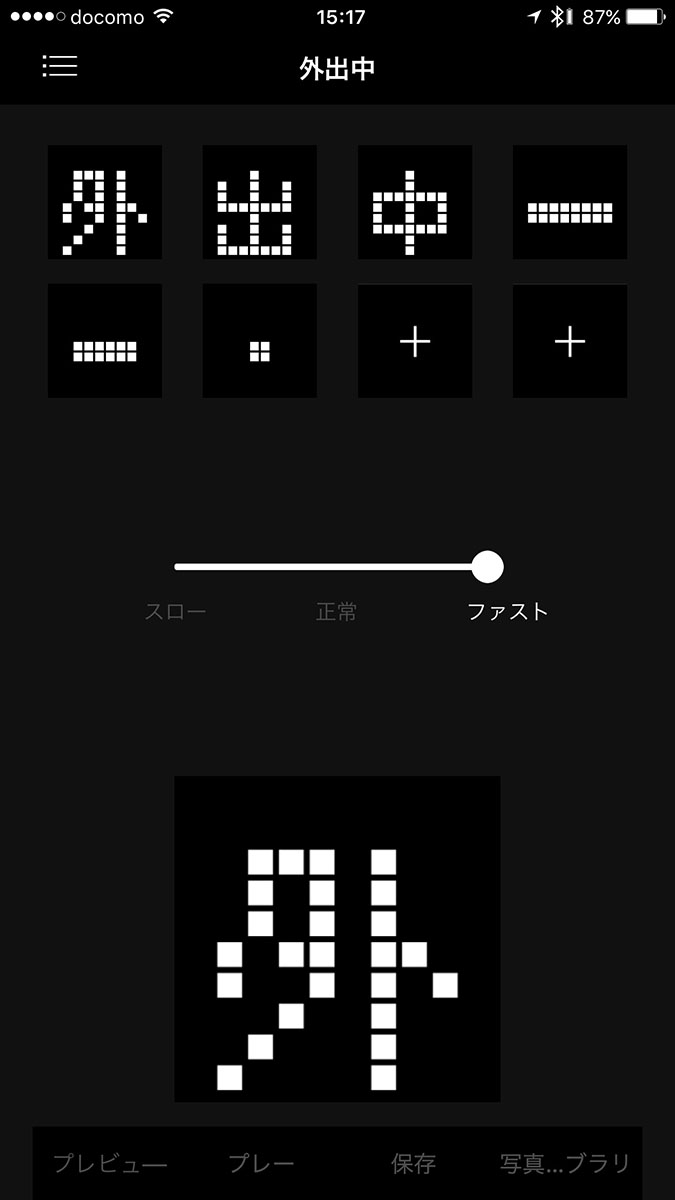Image resolution: width=675 pixels, height=1200 pixels.
Task: Select the 外 character frame
Action: point(105,202)
